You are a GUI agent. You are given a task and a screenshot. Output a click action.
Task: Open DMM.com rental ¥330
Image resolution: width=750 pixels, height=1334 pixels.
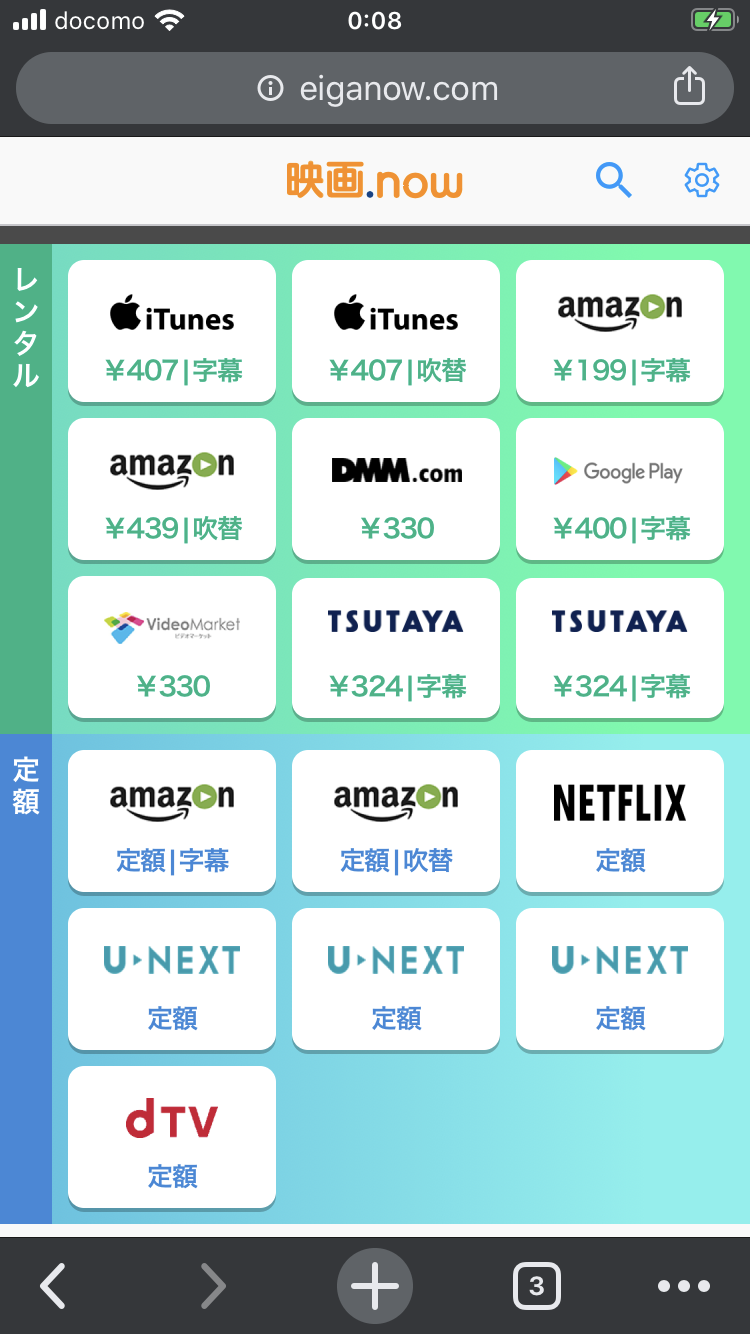pyautogui.click(x=396, y=489)
